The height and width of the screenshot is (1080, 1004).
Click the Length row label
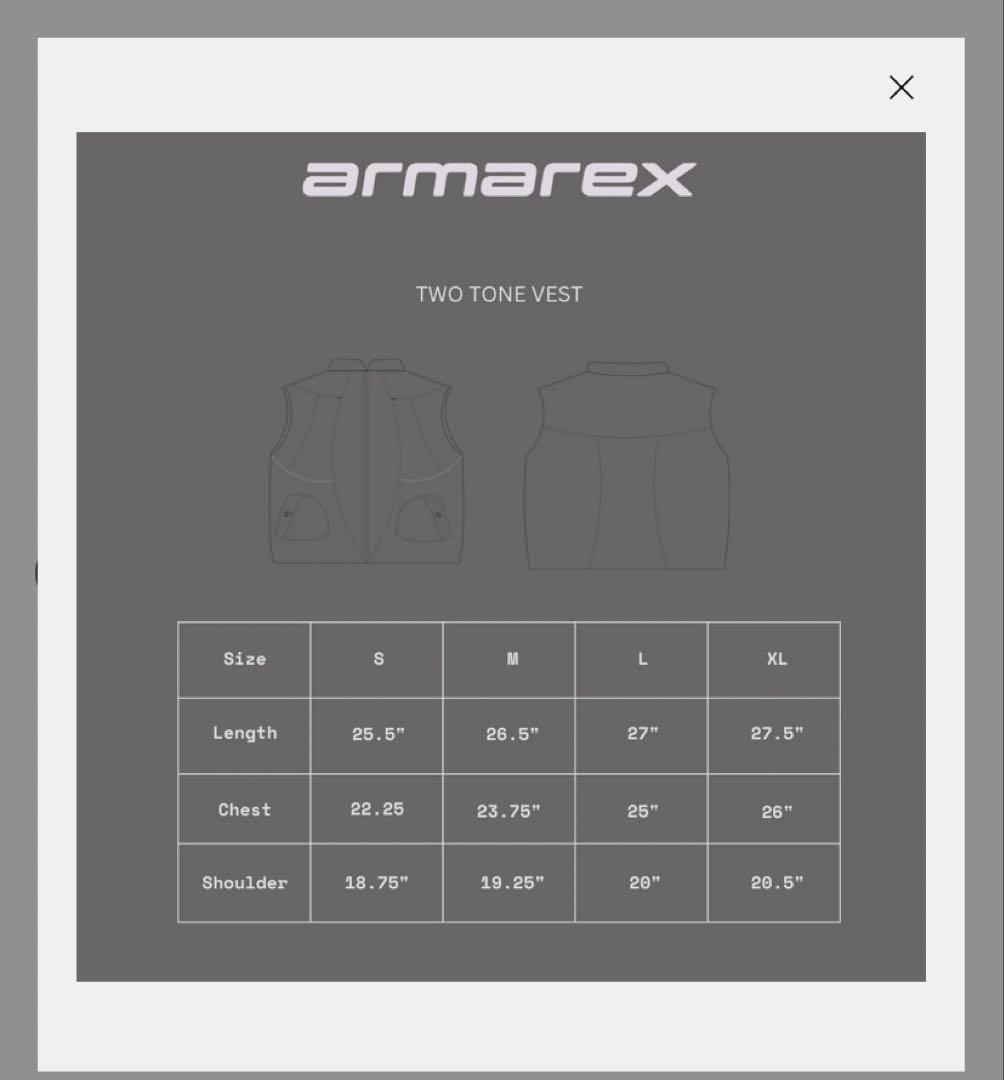pos(243,734)
